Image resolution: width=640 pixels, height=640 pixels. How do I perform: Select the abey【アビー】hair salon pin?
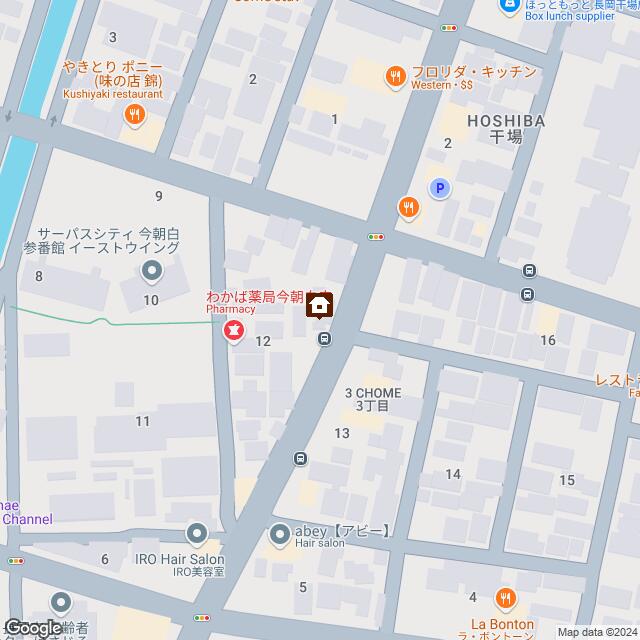tap(279, 534)
